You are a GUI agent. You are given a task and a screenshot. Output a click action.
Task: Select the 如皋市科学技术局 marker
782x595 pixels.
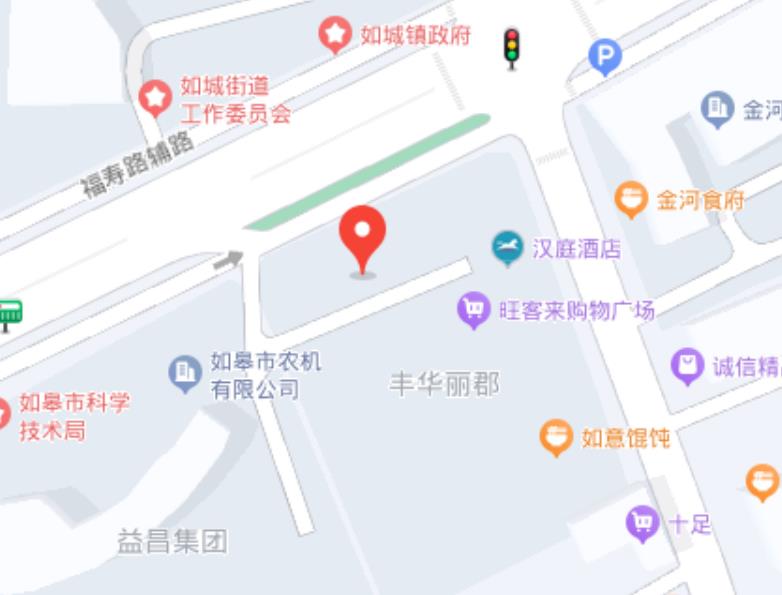point(4,414)
